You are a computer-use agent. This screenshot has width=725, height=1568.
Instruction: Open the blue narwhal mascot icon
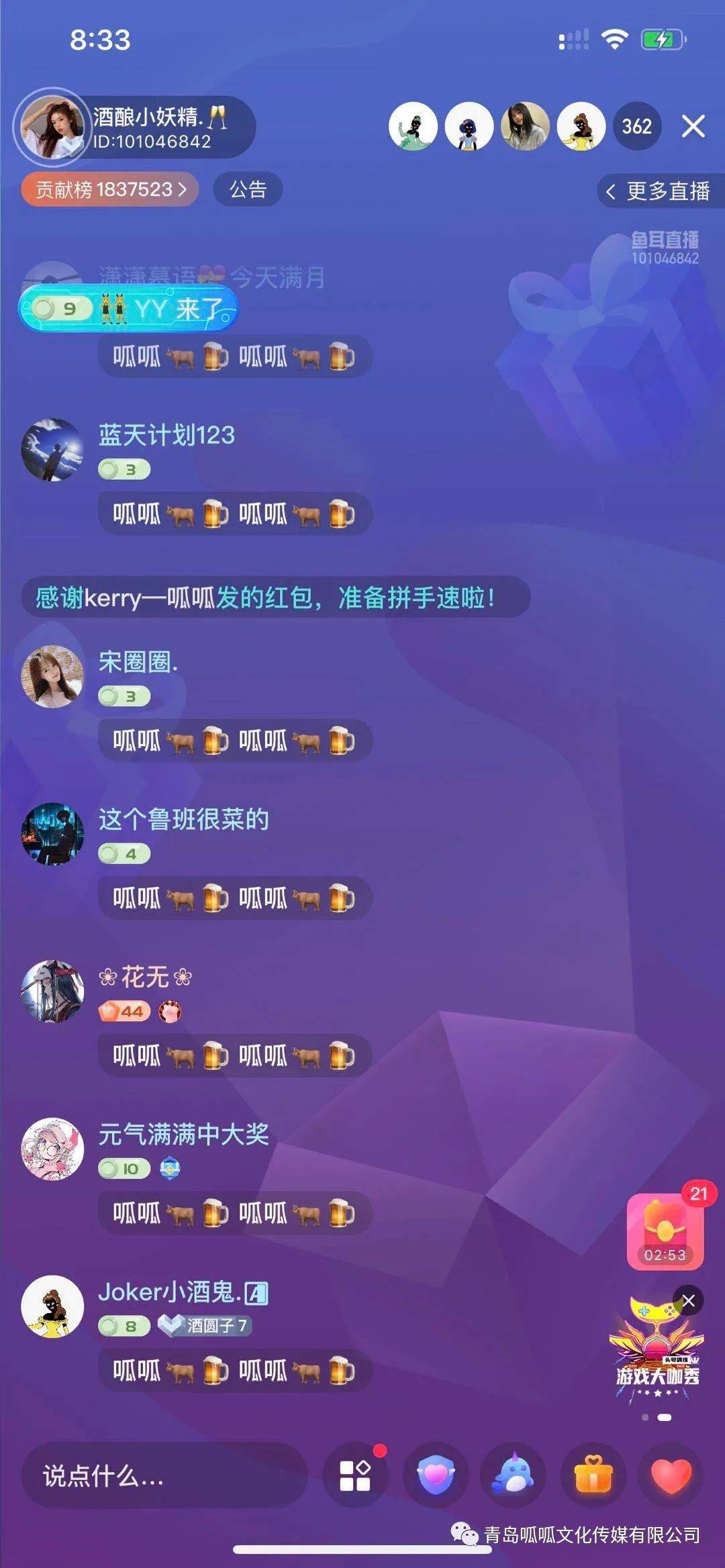click(514, 1475)
